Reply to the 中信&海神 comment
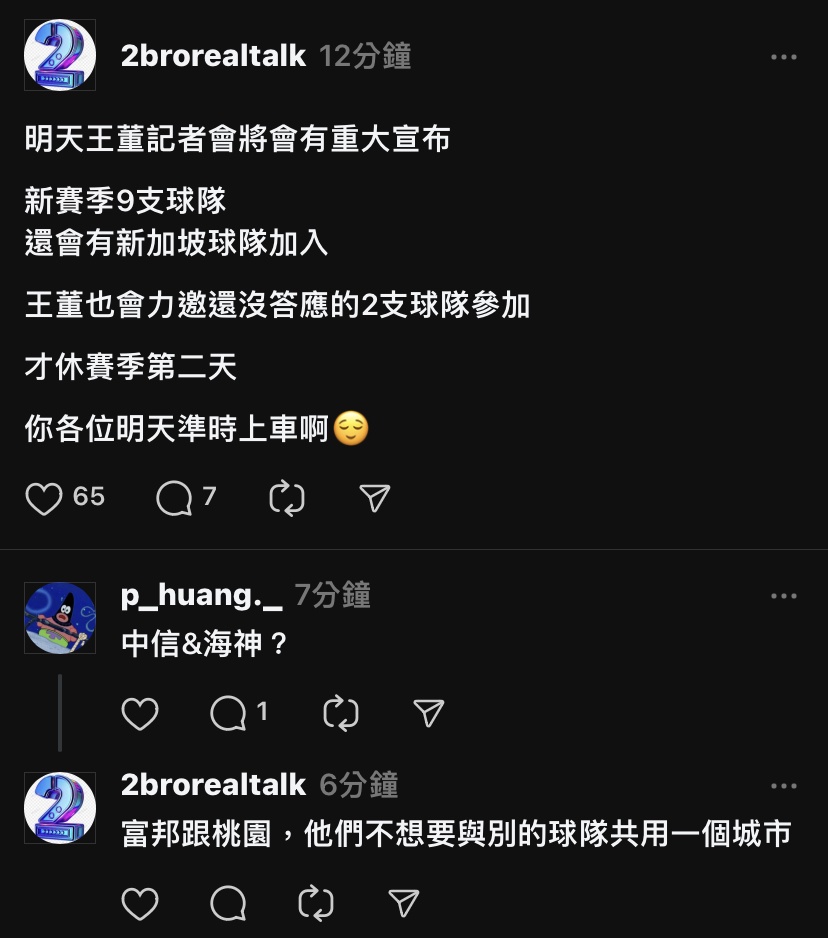Viewport: 828px width, 938px height. click(228, 713)
